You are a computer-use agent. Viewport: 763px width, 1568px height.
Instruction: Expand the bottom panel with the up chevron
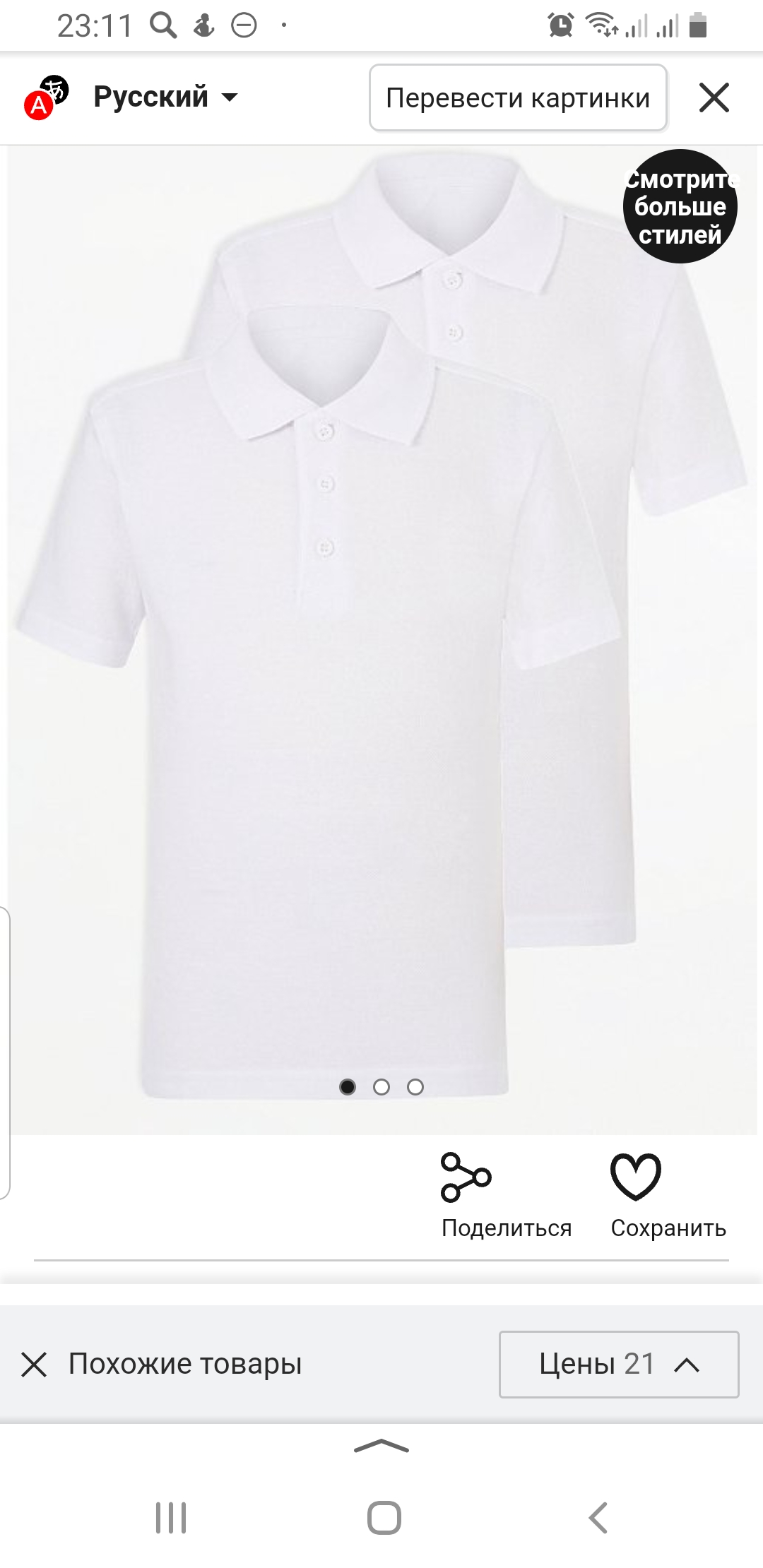381,1447
